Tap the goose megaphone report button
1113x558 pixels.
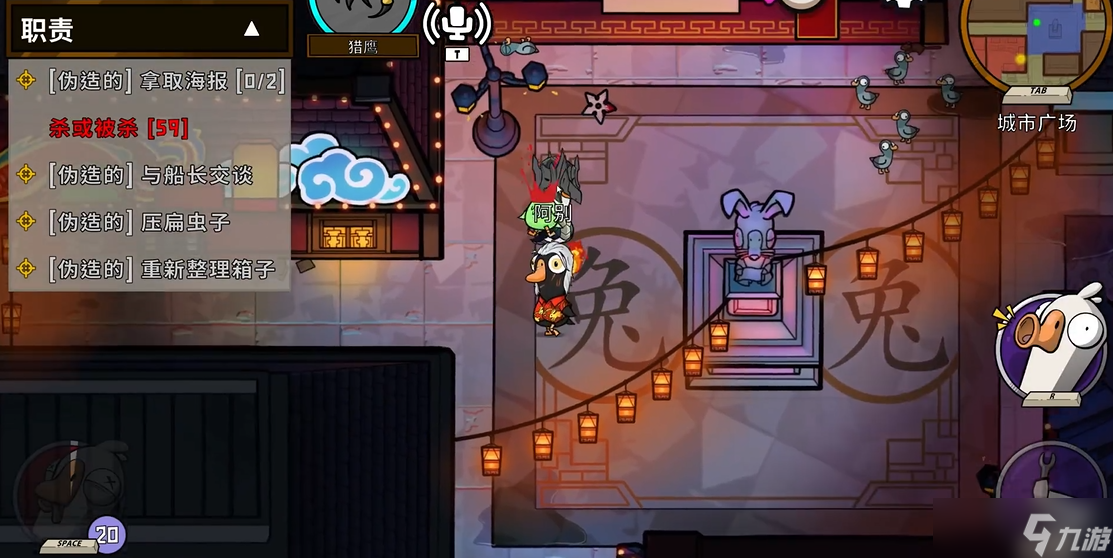[x=1048, y=342]
